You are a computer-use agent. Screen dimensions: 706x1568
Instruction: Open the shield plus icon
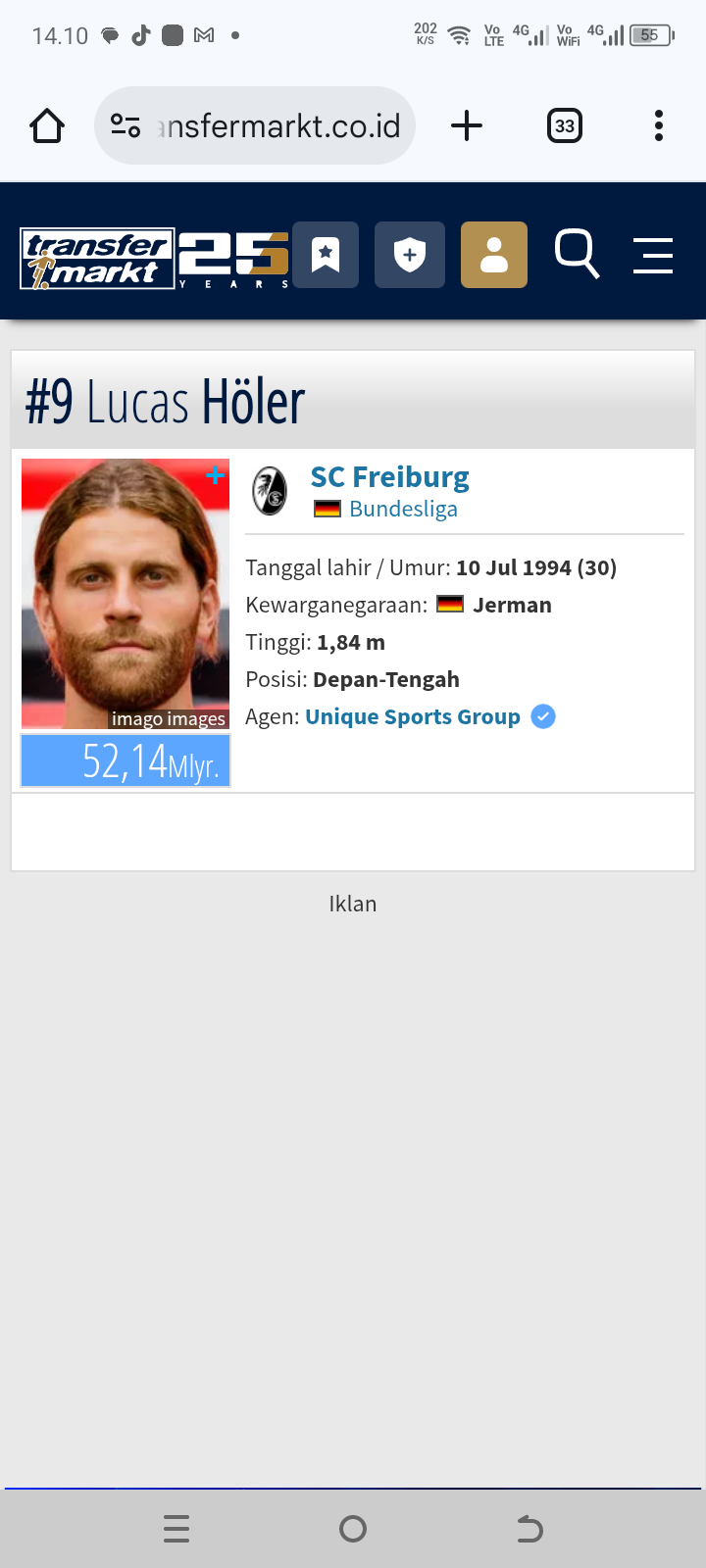point(410,255)
